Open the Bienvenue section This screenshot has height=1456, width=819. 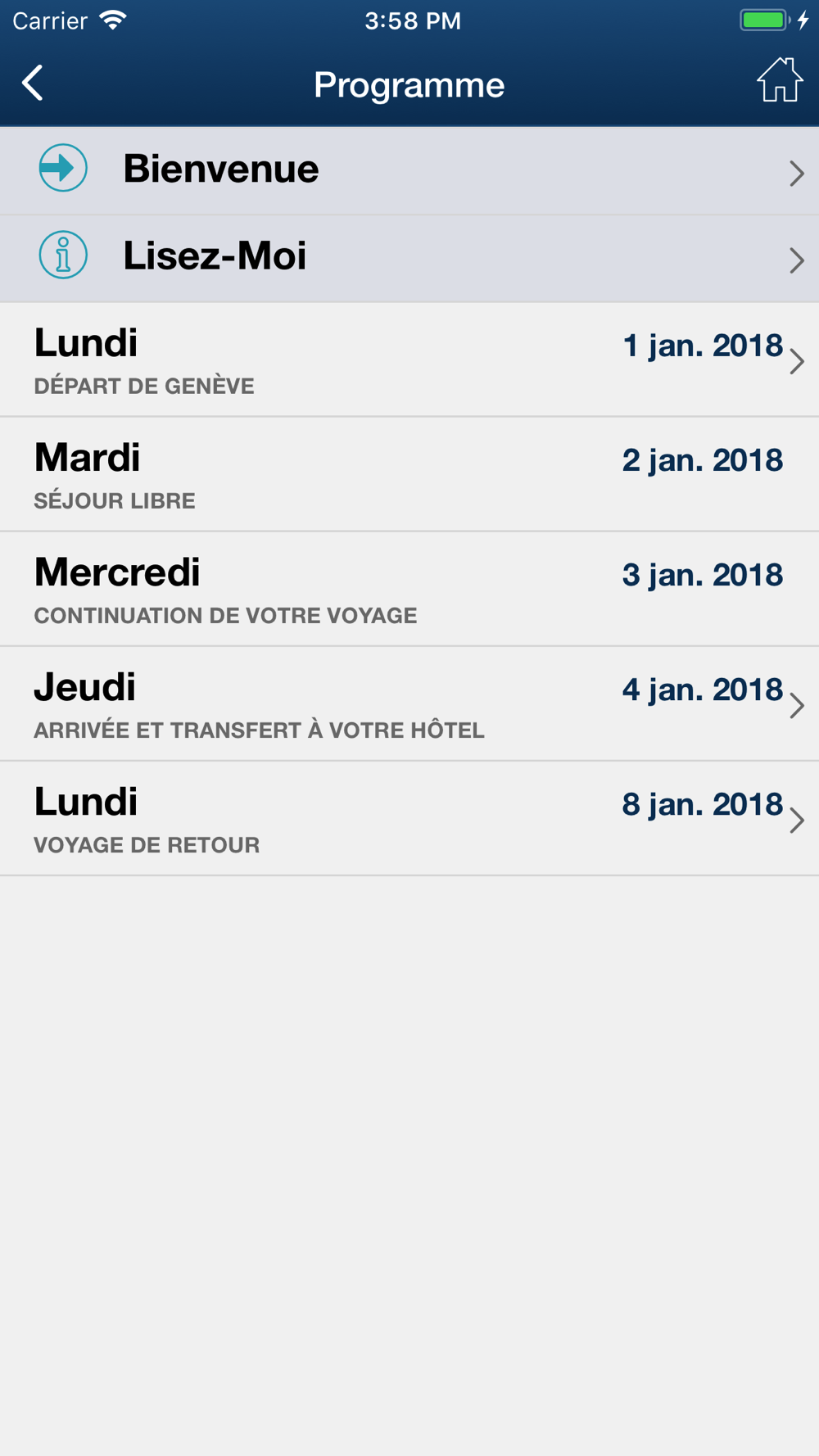409,170
